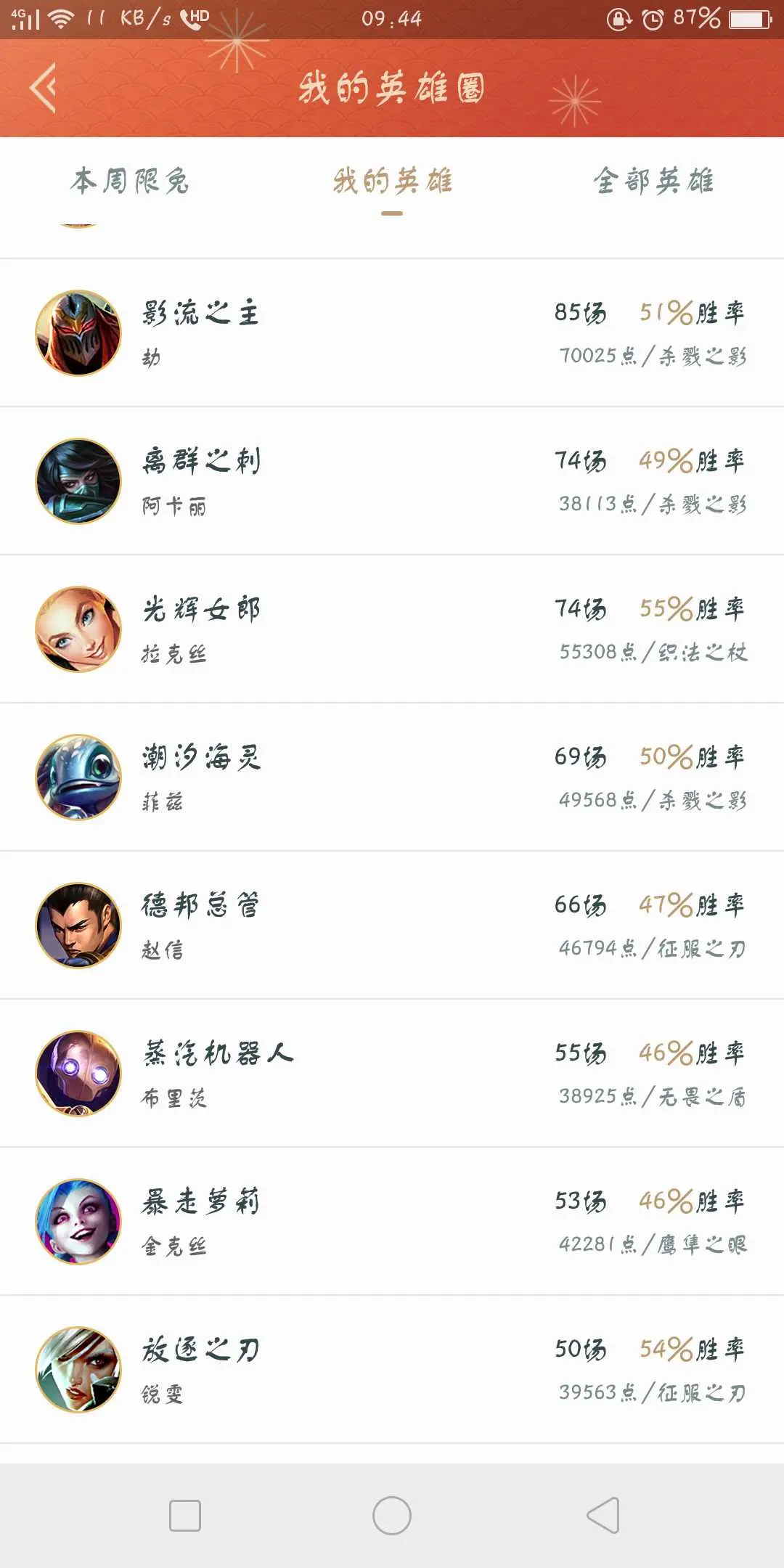
Task: Switch to the 全部英雄 tab
Action: [653, 181]
